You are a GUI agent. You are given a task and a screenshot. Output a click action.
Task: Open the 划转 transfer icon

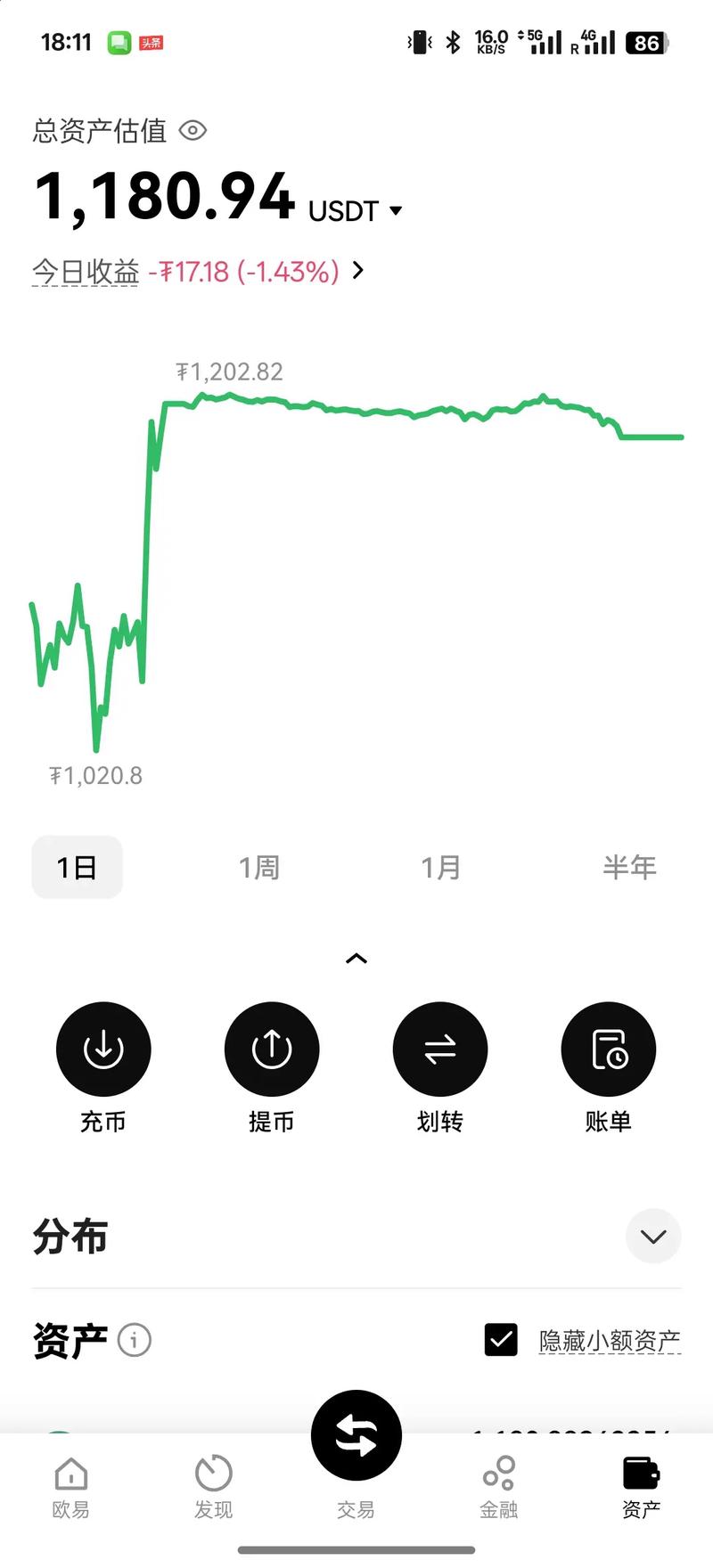click(440, 1049)
